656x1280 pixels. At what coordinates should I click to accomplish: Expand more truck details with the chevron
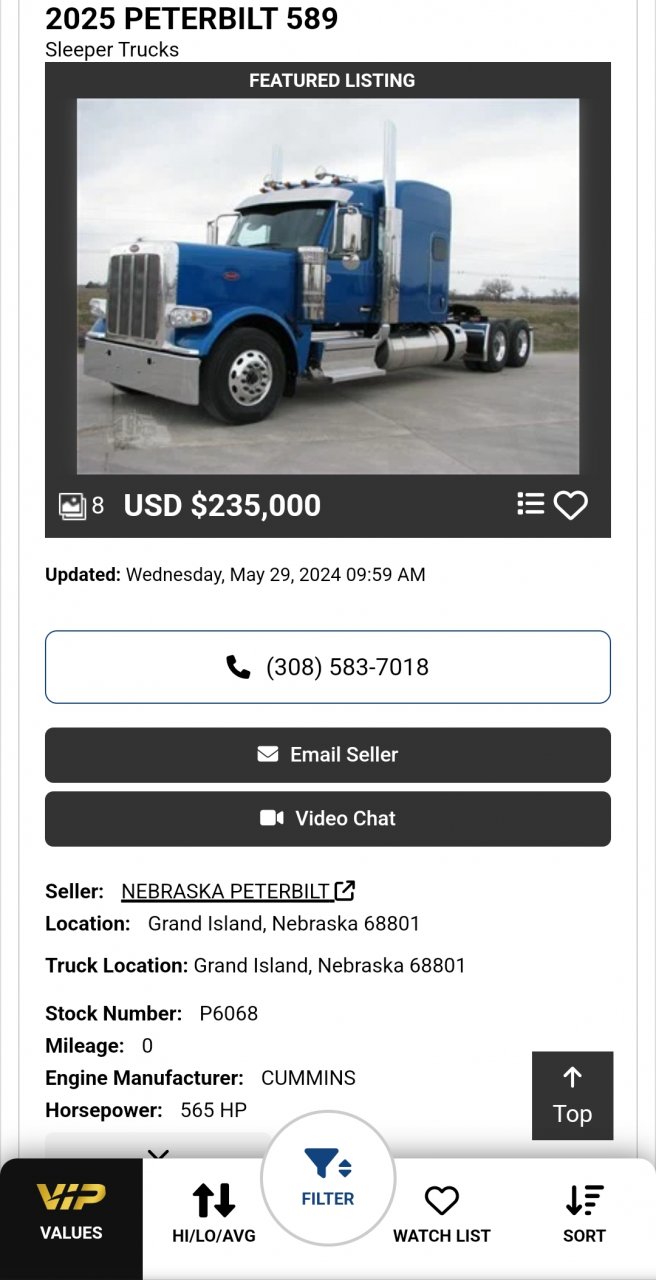pos(158,1154)
